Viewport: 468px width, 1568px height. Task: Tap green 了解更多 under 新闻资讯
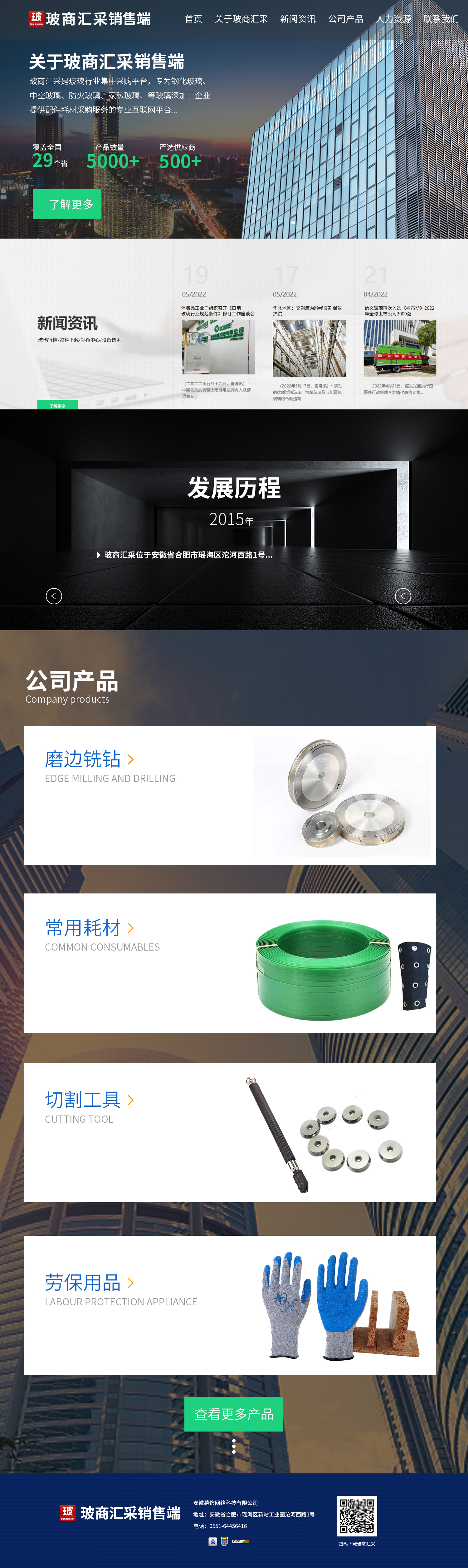click(57, 405)
